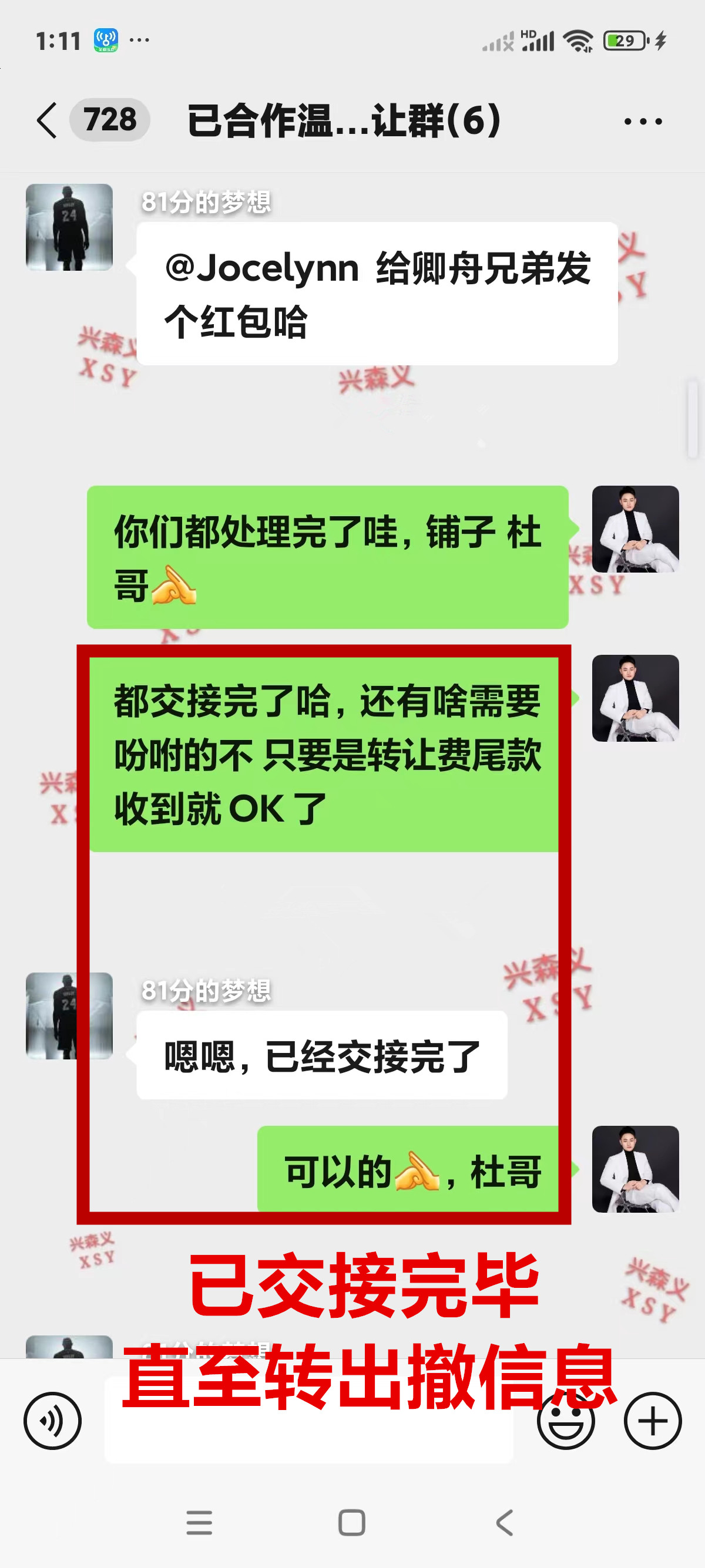Image resolution: width=705 pixels, height=1568 pixels.
Task: Open the emoji sticker panel
Action: pos(566,1421)
